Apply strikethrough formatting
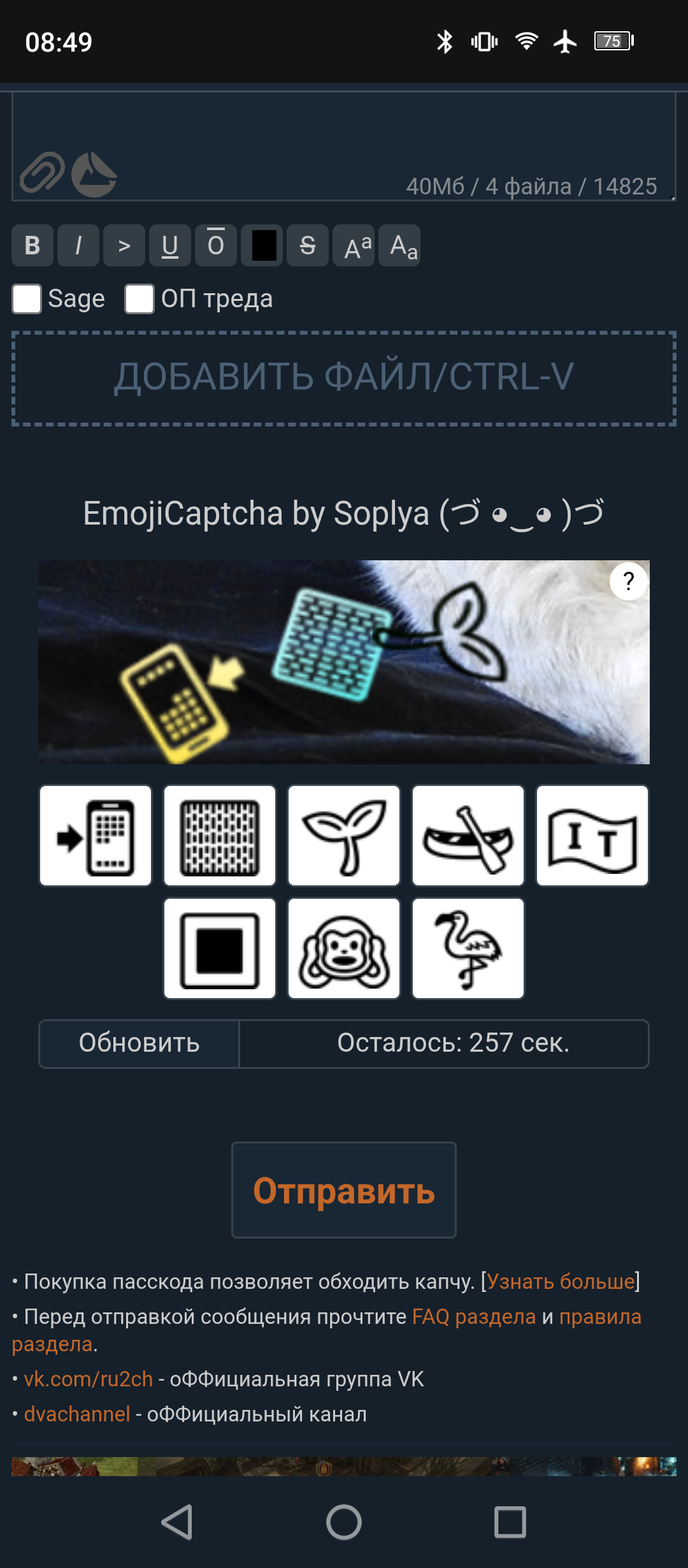 click(308, 245)
